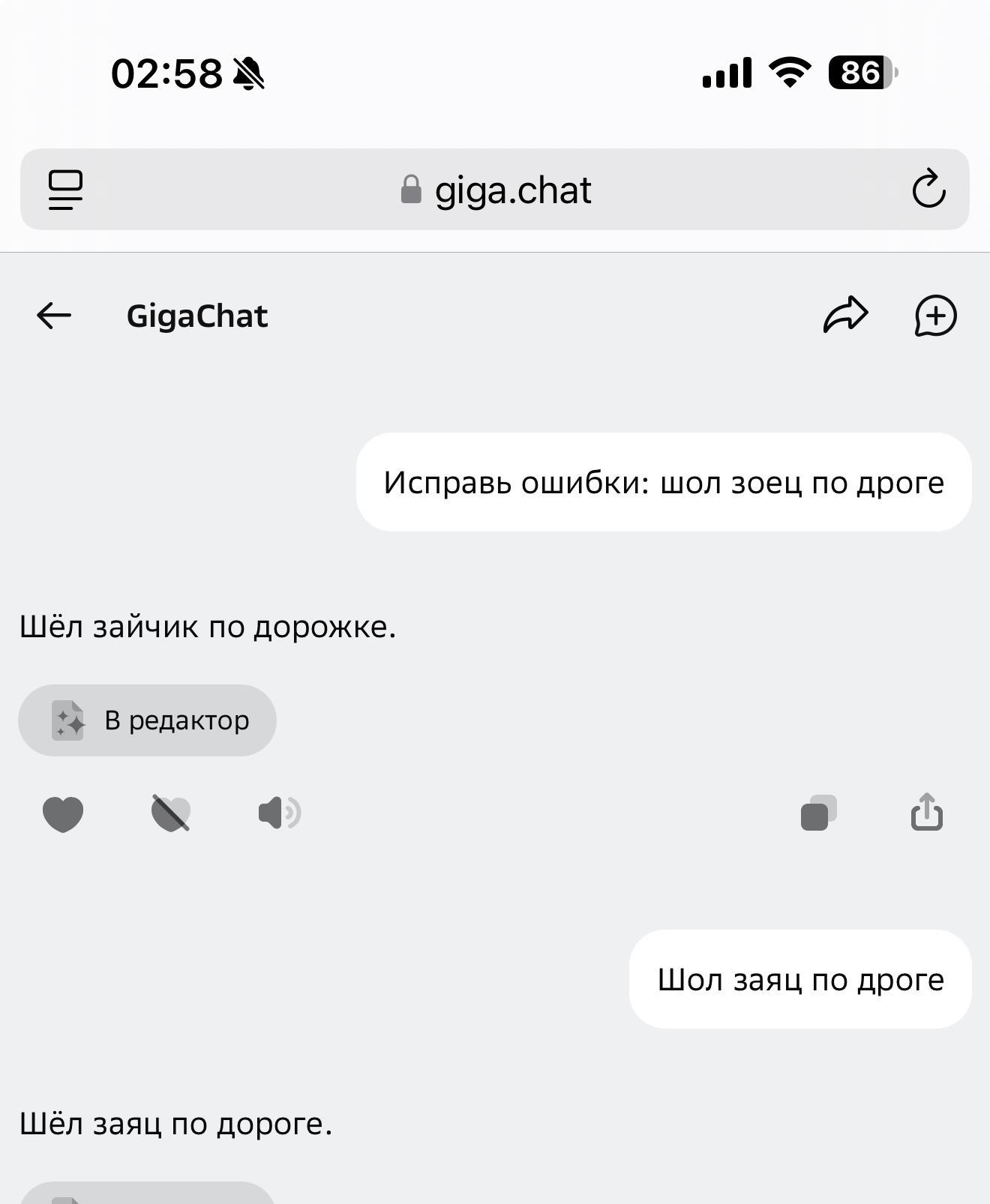Share this GigaChat conversation
Viewport: 990px width, 1204px height.
pos(845,315)
